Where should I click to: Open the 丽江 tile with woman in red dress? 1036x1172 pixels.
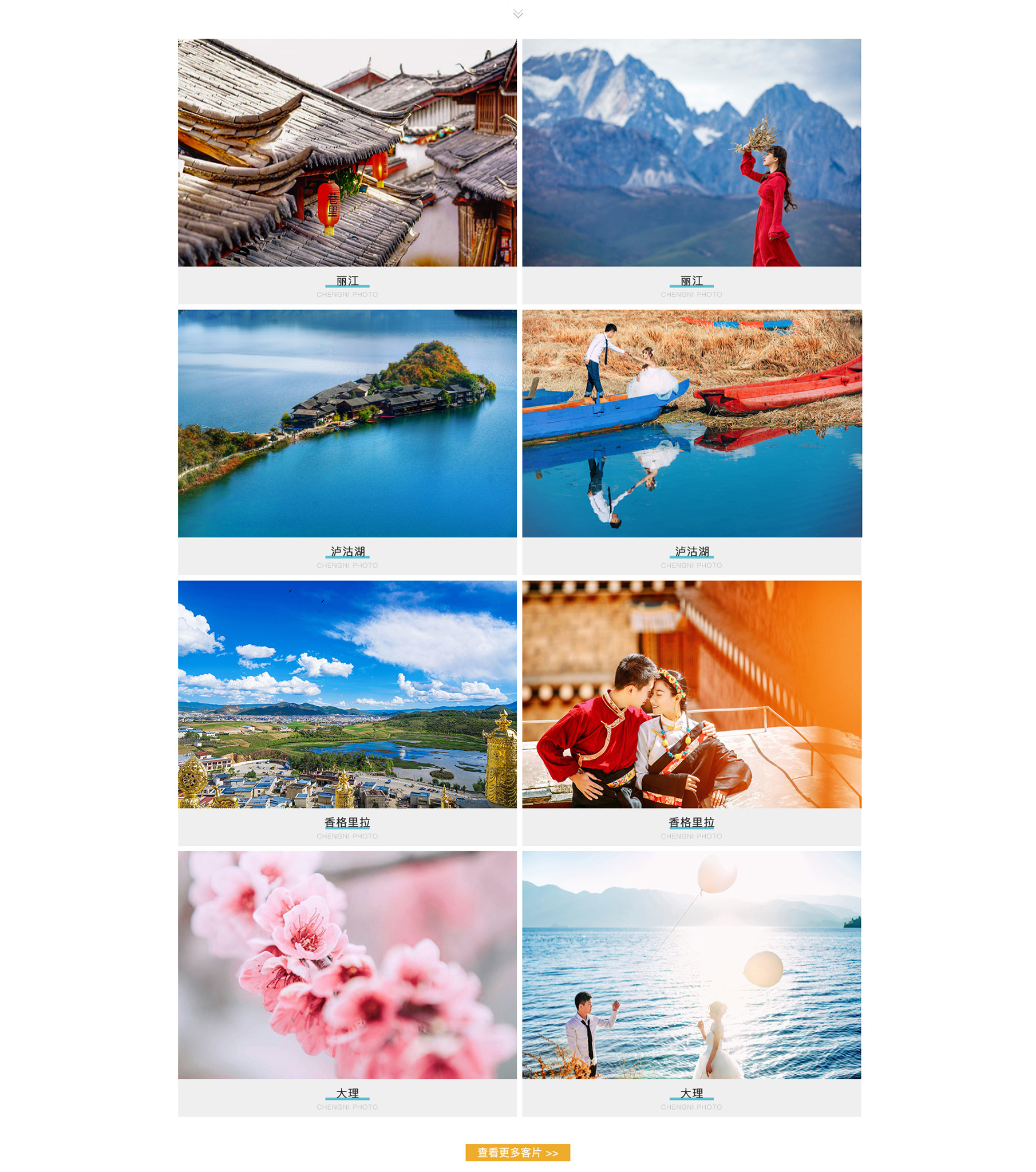click(691, 153)
